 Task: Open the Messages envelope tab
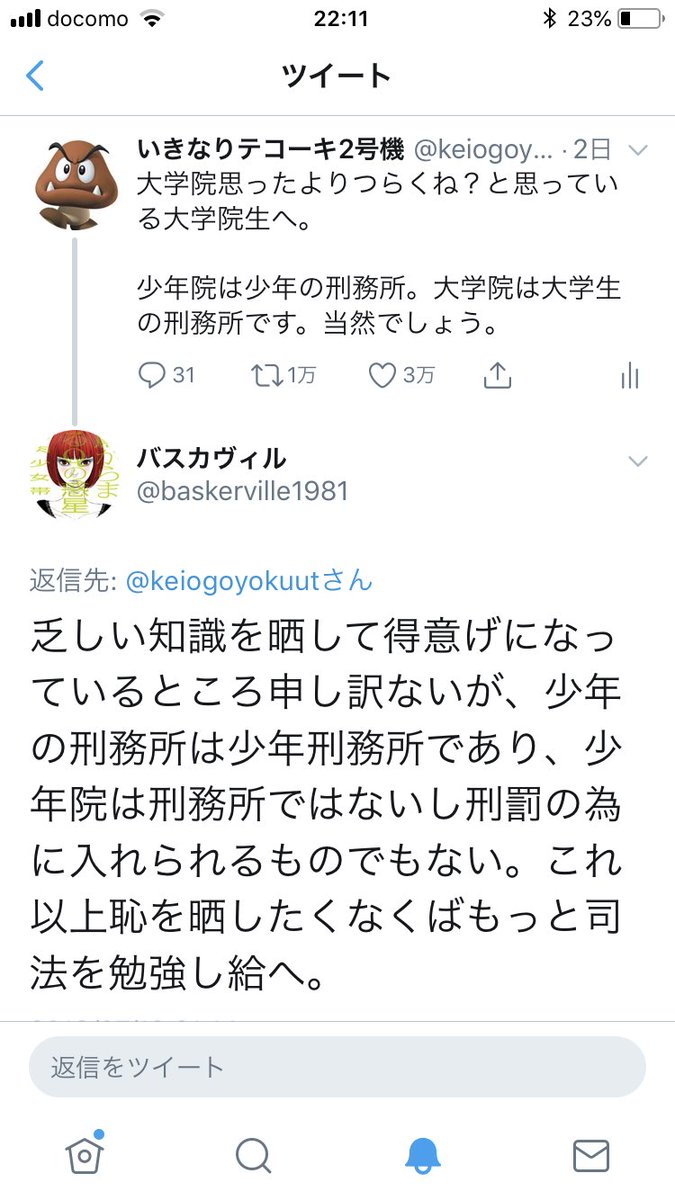click(x=591, y=1156)
